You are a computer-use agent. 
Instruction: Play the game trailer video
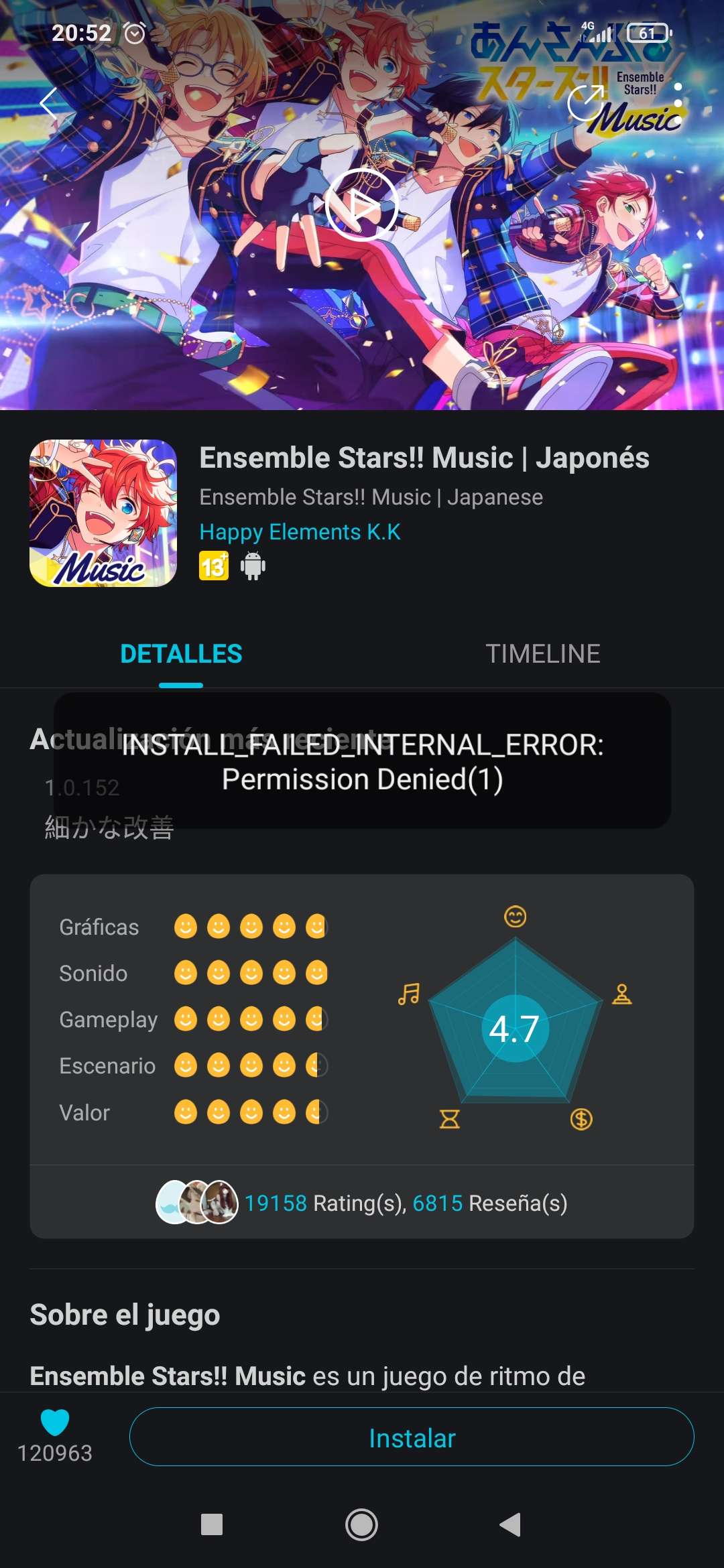[x=362, y=205]
